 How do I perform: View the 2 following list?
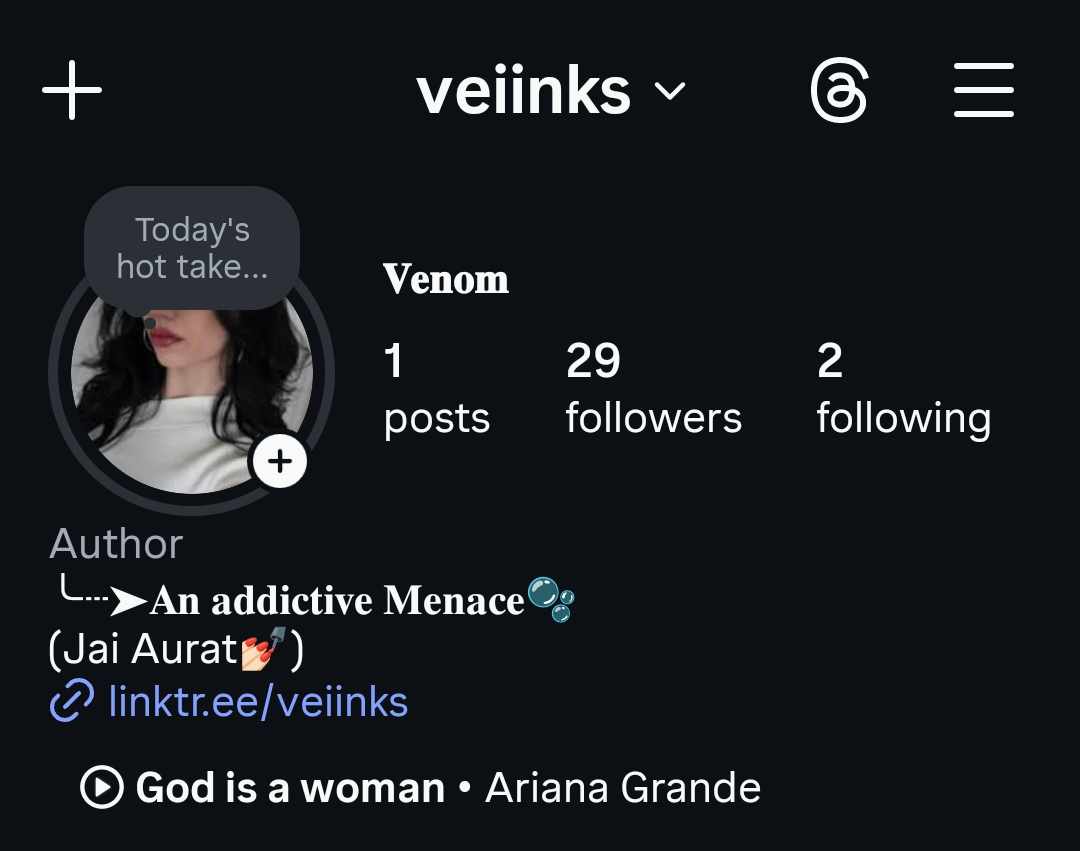(x=902, y=388)
